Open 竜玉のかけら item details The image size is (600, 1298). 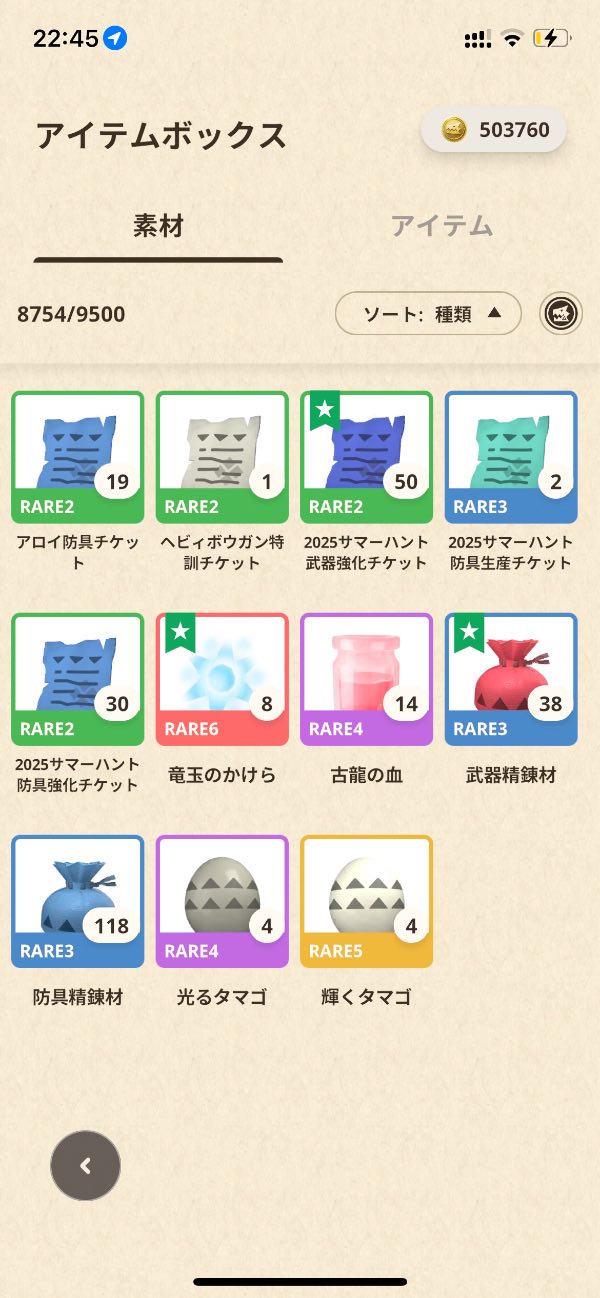(222, 679)
